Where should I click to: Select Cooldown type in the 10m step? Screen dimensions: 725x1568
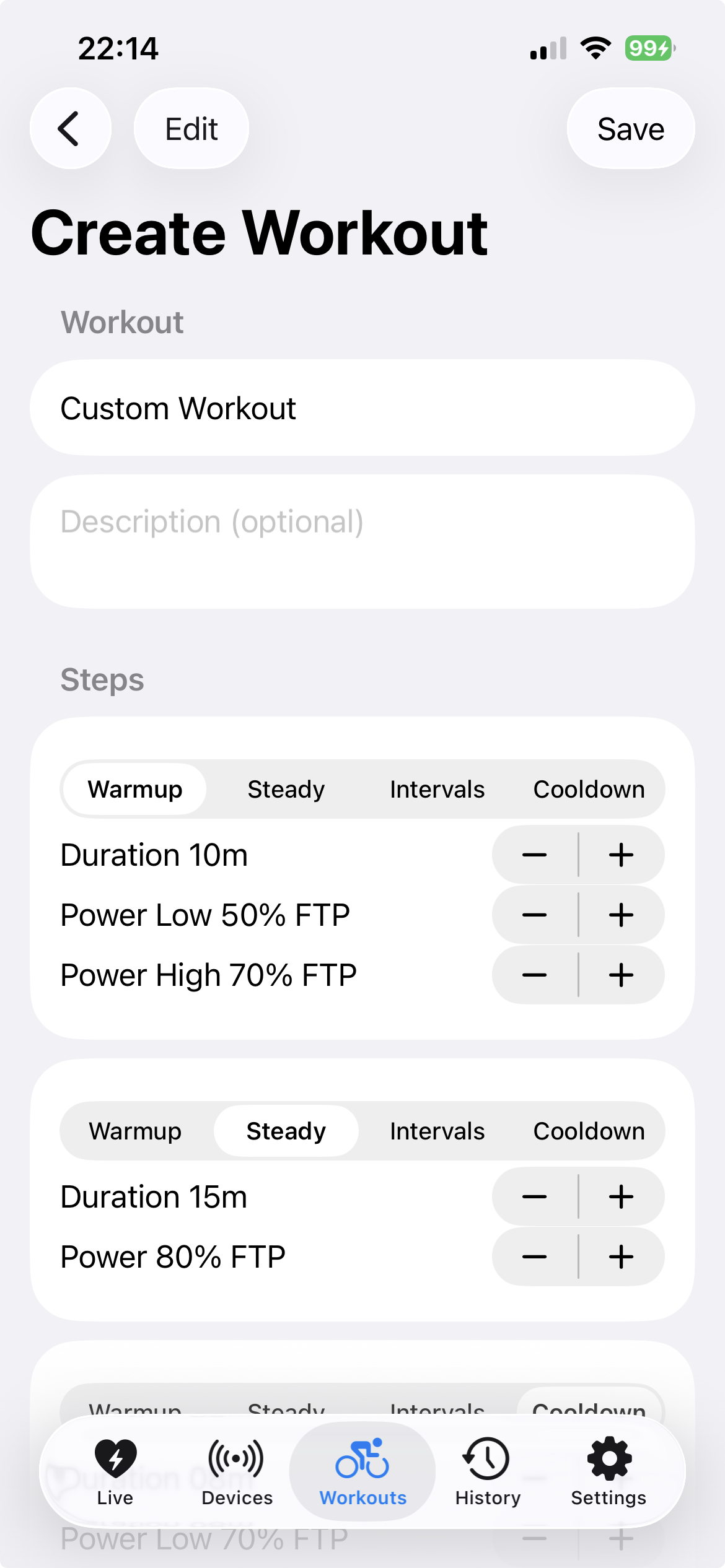[589, 790]
